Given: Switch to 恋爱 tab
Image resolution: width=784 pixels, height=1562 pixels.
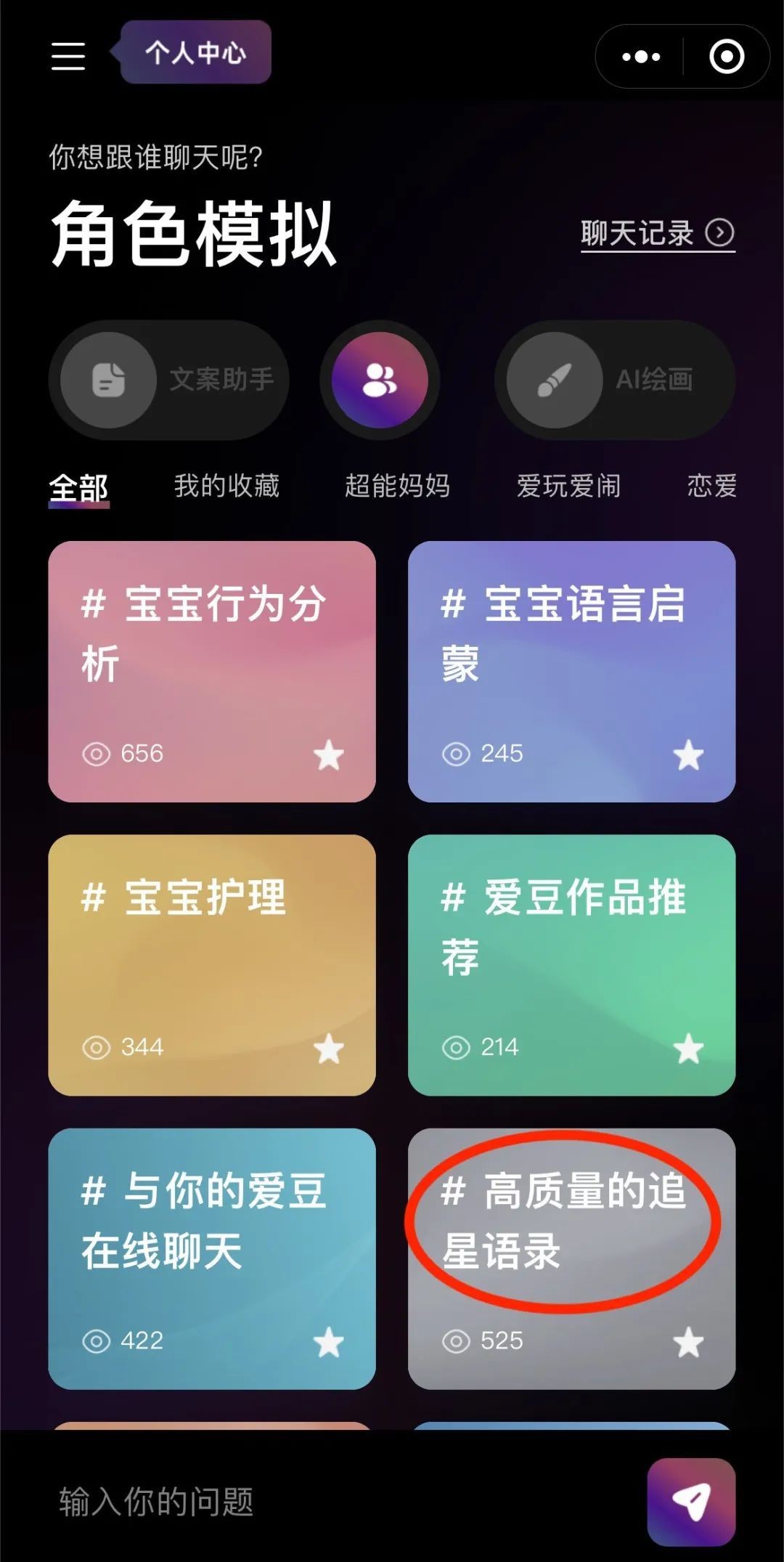Looking at the screenshot, I should click(711, 486).
